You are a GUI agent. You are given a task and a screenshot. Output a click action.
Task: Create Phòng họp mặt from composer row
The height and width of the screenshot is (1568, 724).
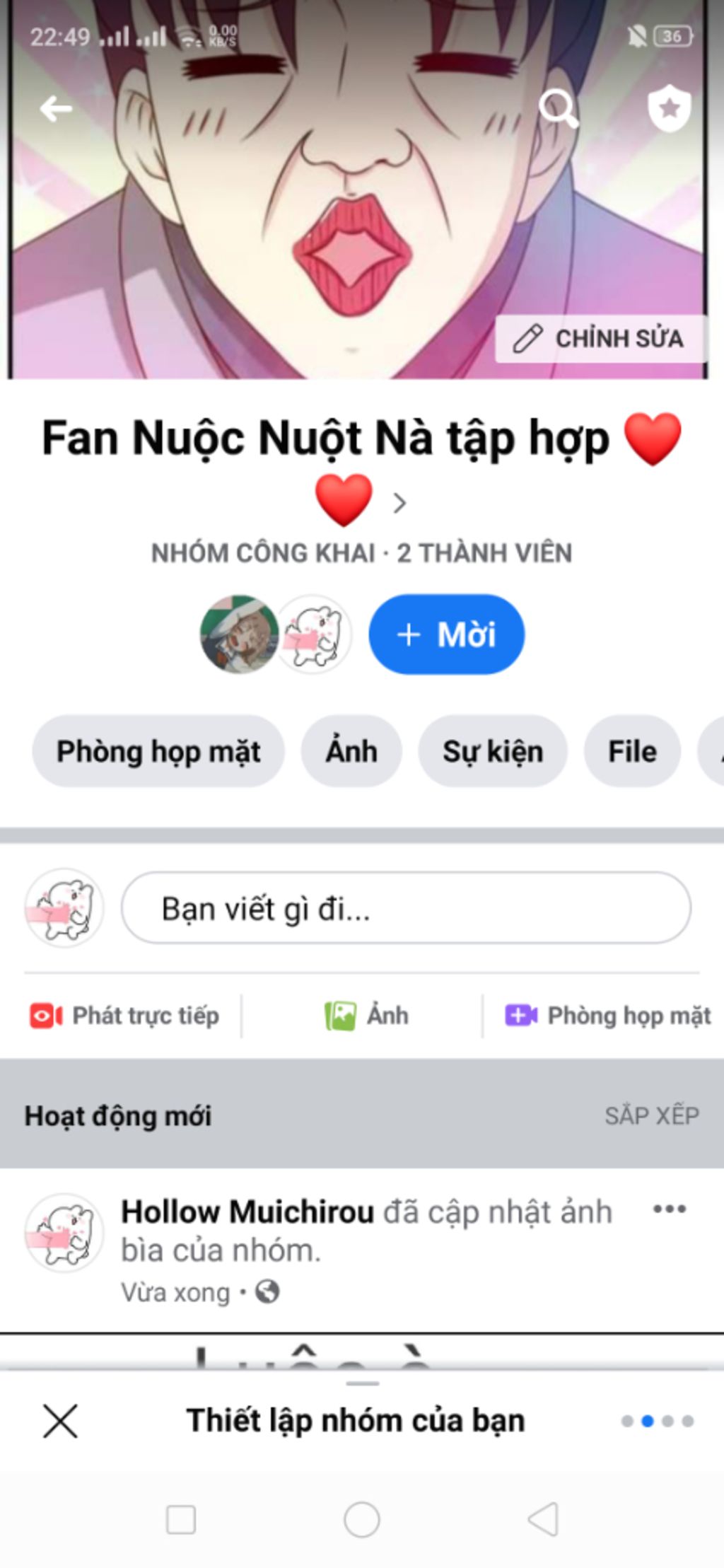[608, 1016]
